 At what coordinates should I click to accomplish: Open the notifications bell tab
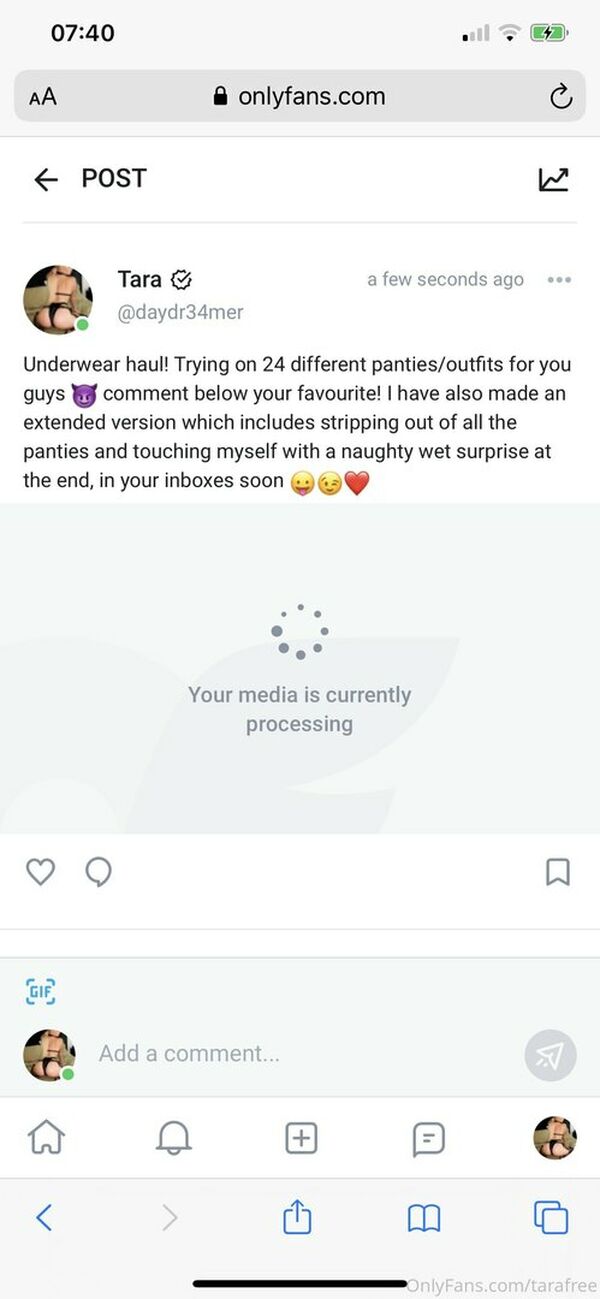[x=174, y=1138]
